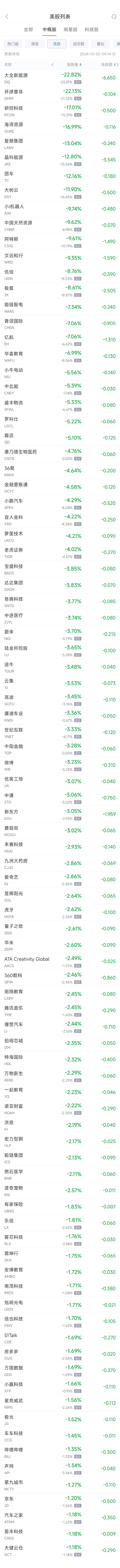Viewport: 120px width, 1568px height.
Task: Open the 理想汽车 LI stock row
Action: 60,1027
